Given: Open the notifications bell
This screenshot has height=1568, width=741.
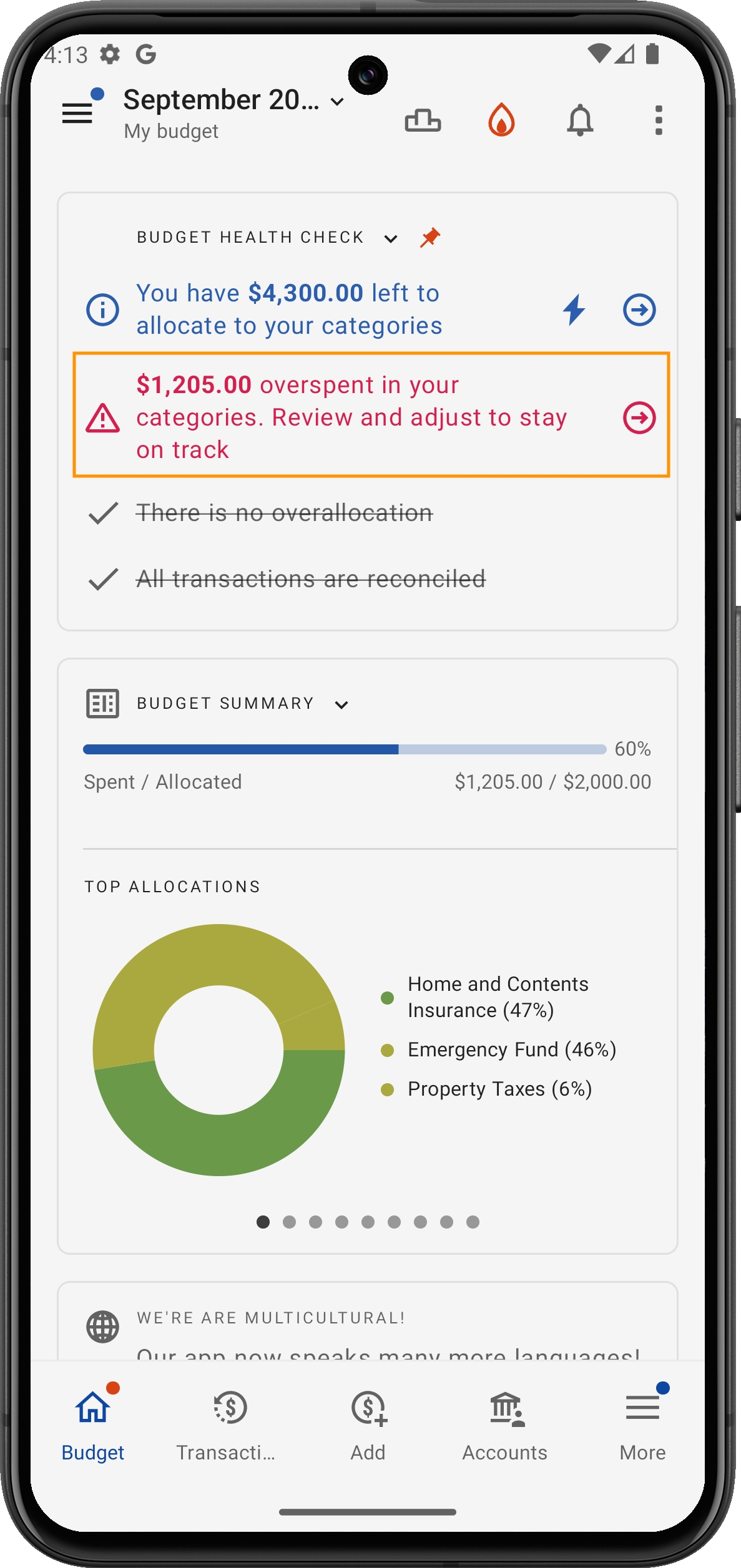Looking at the screenshot, I should tap(580, 120).
